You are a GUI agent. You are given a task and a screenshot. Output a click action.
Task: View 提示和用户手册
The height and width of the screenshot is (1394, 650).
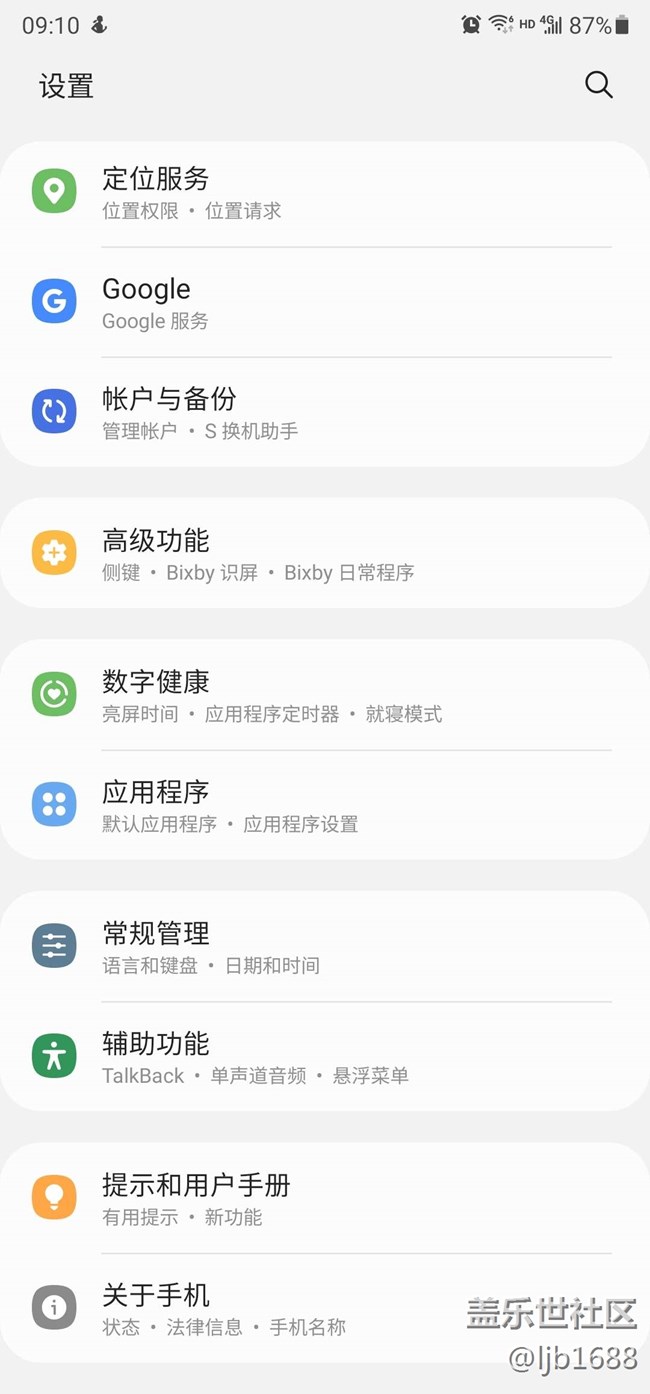(x=324, y=1199)
